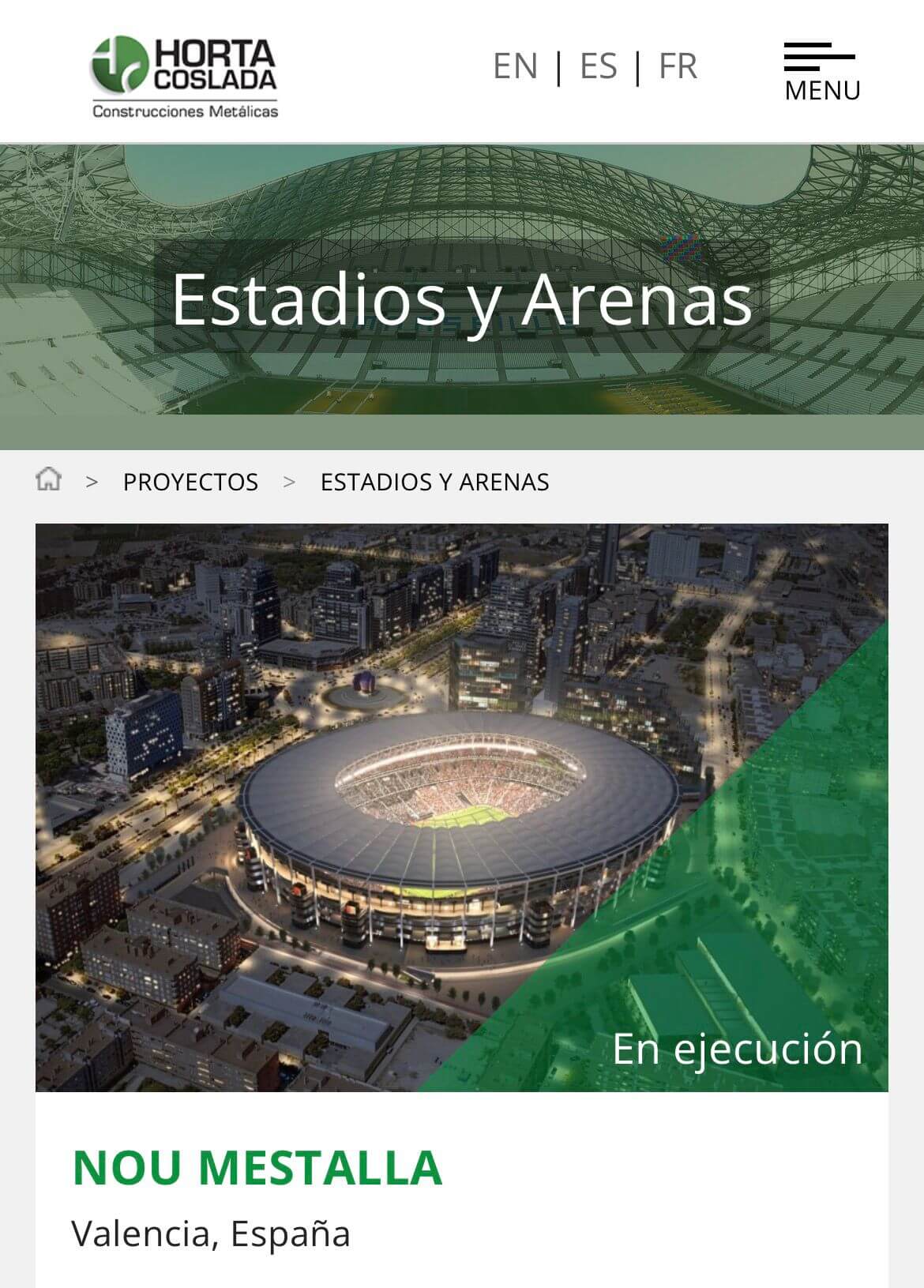Switch language to EN

515,66
